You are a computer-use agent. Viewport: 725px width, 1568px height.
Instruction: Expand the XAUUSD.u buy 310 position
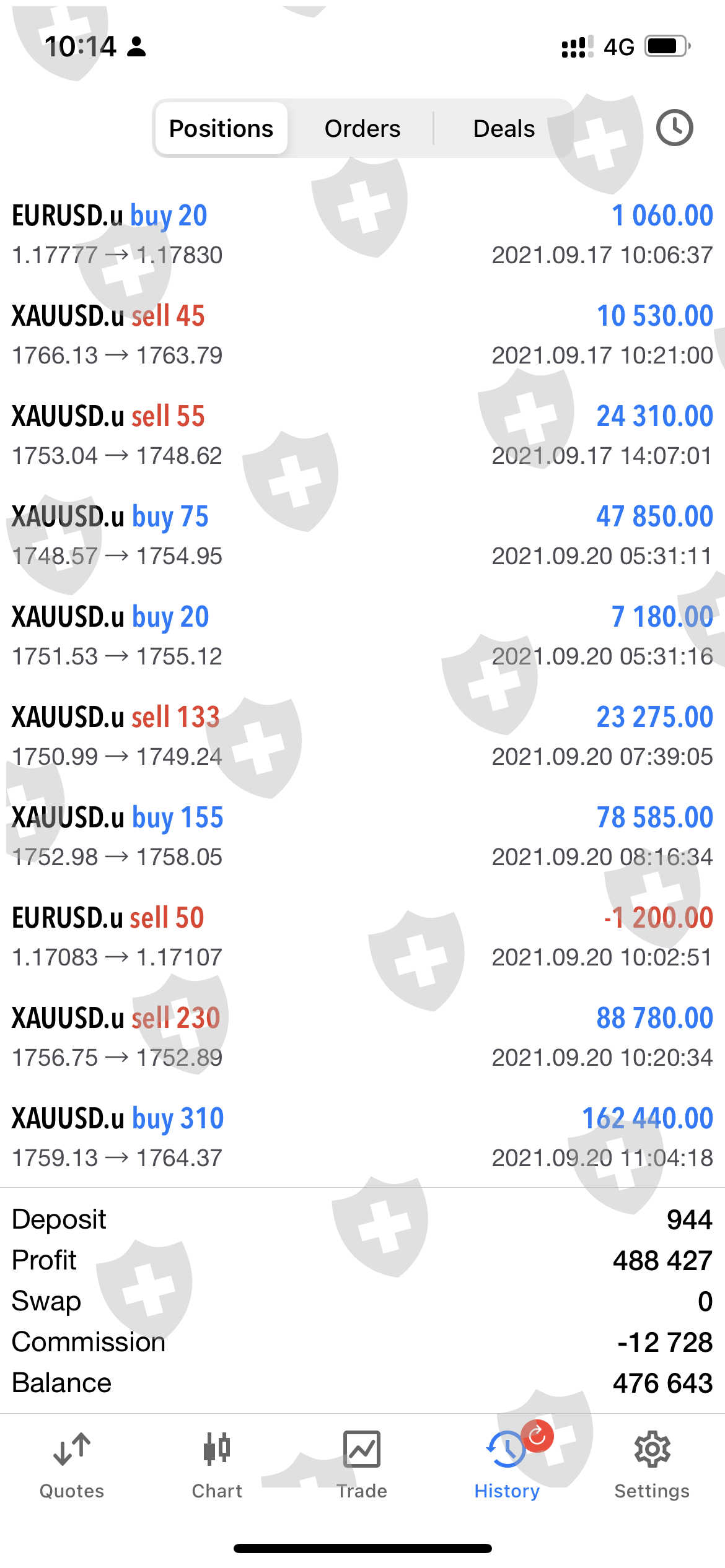point(362,1137)
